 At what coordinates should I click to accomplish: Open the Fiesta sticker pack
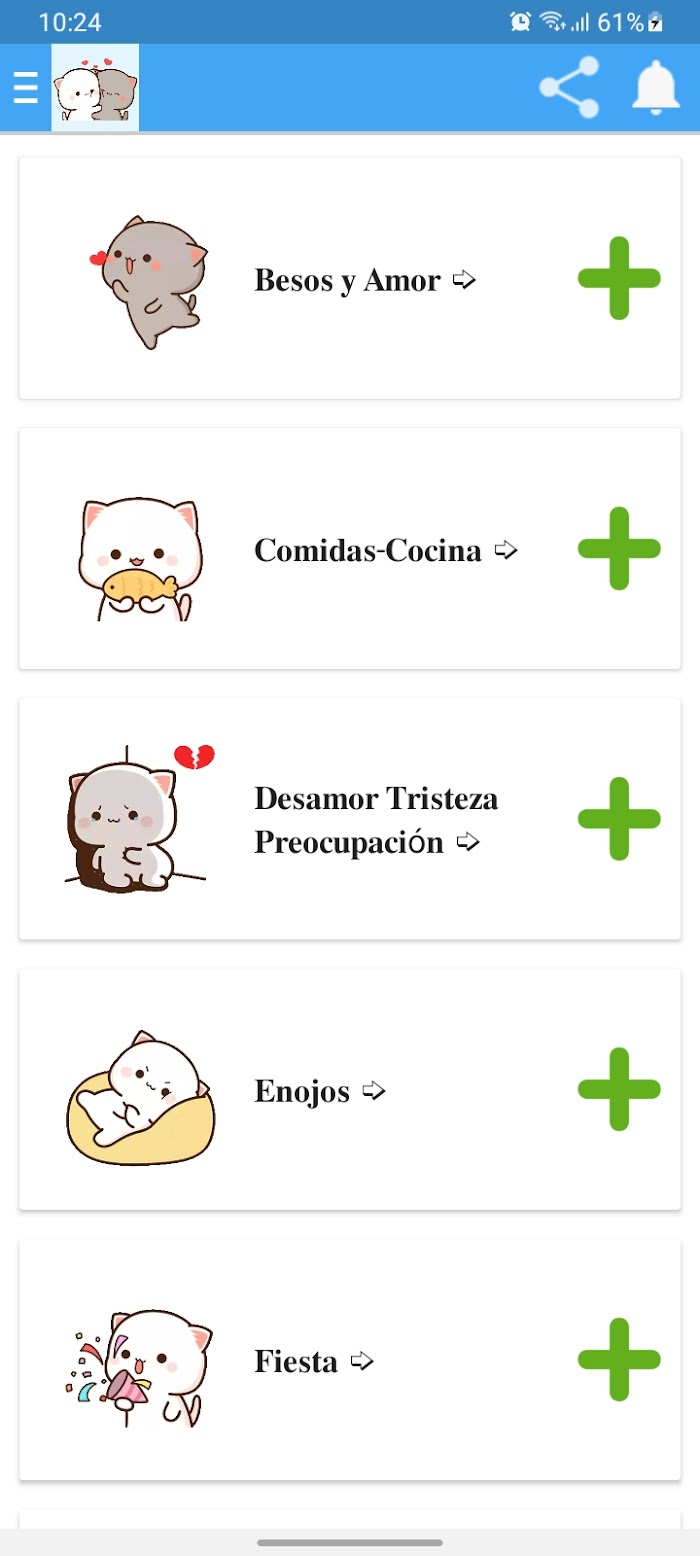314,1361
